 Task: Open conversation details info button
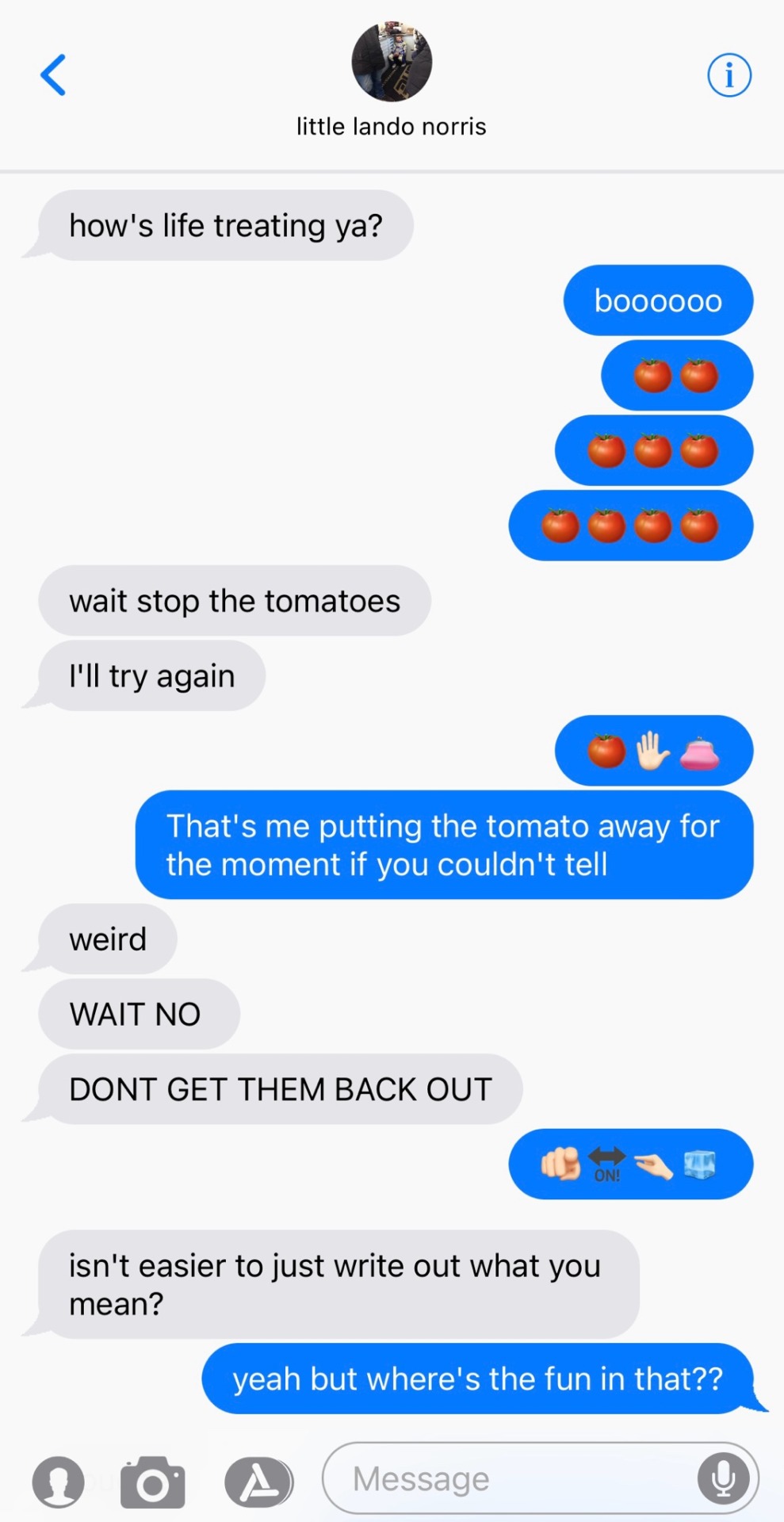[729, 75]
